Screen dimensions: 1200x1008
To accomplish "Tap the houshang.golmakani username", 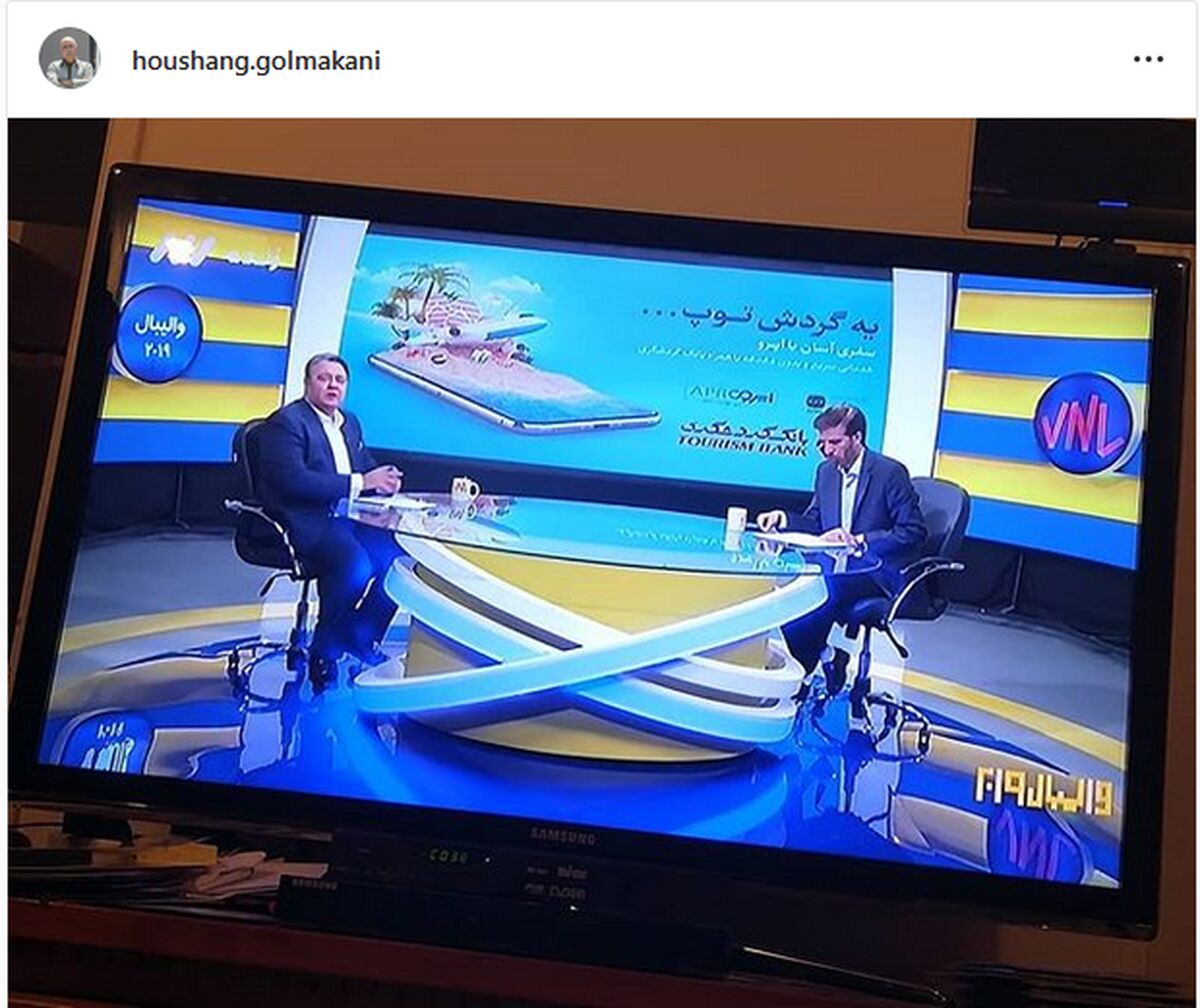I will tap(256, 60).
